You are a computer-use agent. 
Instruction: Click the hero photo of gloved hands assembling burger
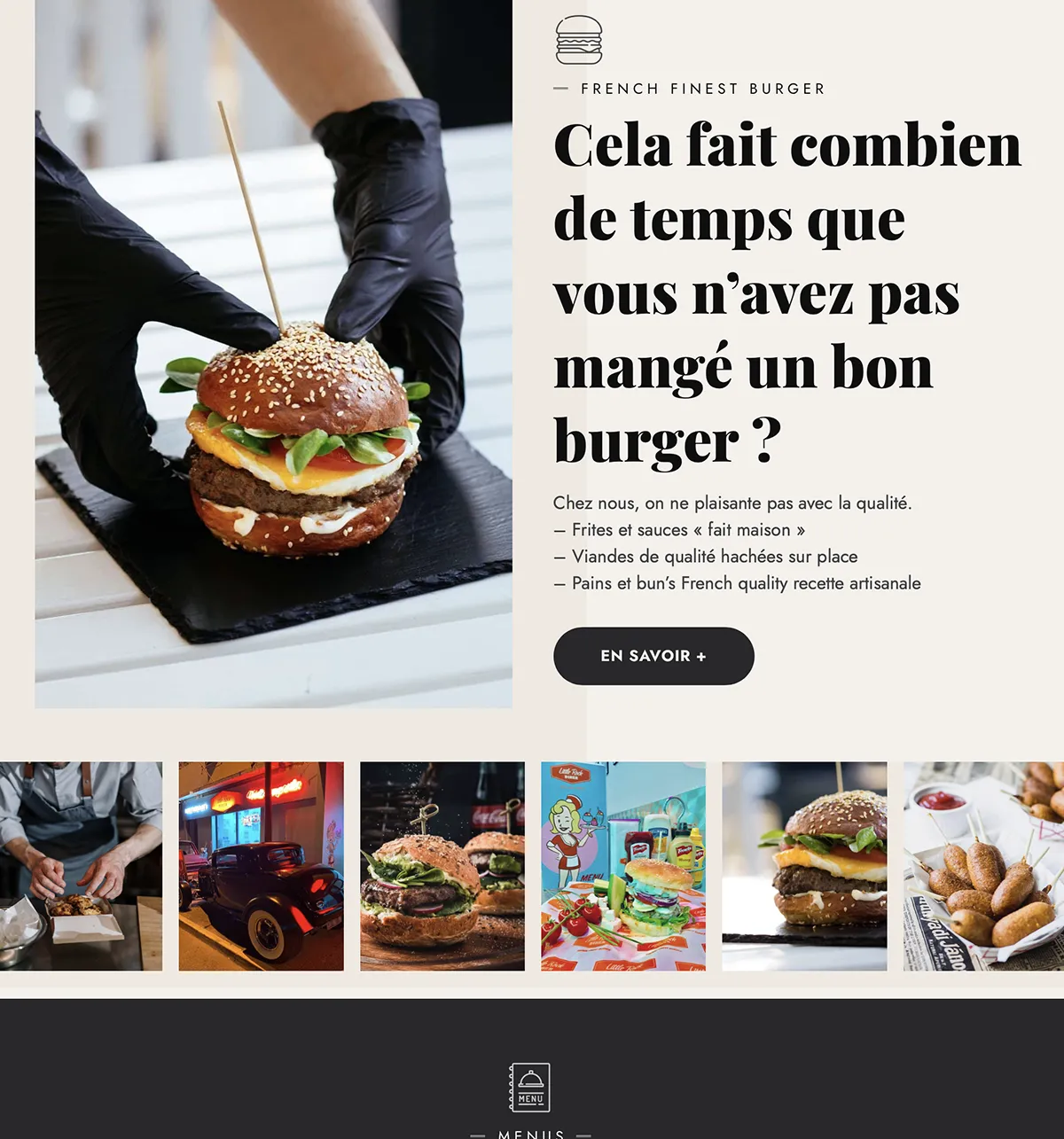272,355
